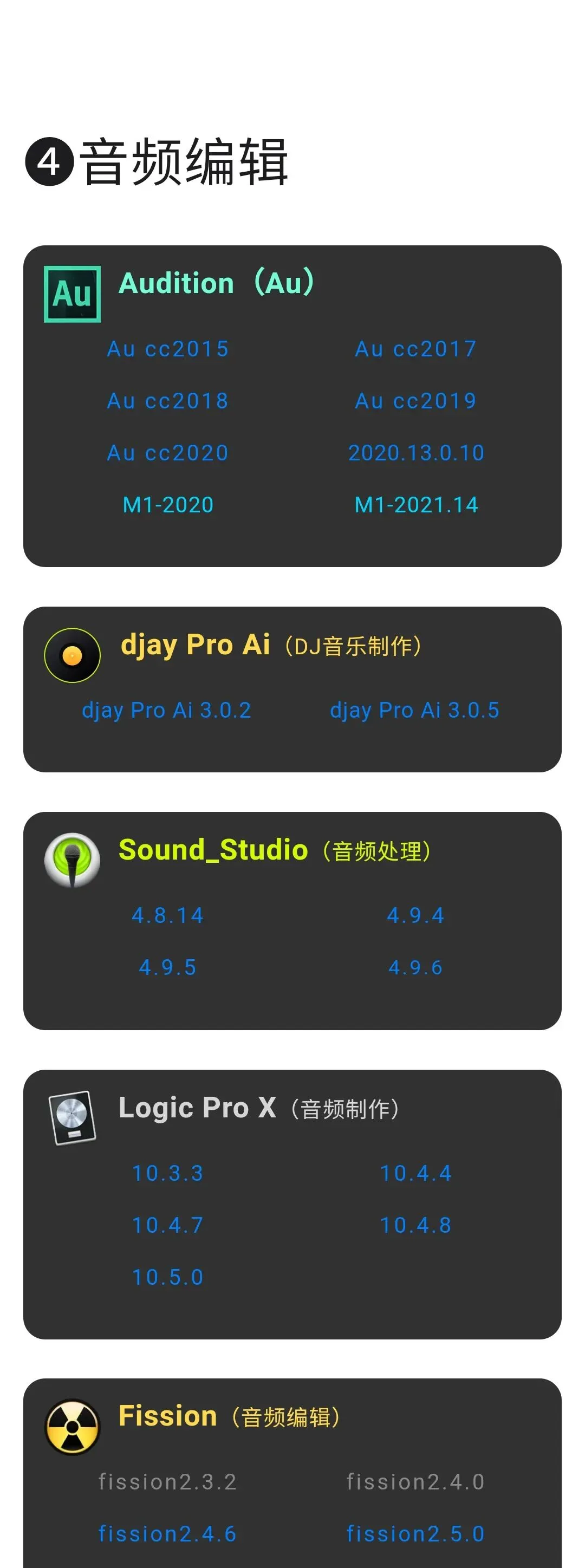Open Logic Pro X 10.4.8 link
Viewport: 585px width, 1568px height.
tap(416, 1225)
